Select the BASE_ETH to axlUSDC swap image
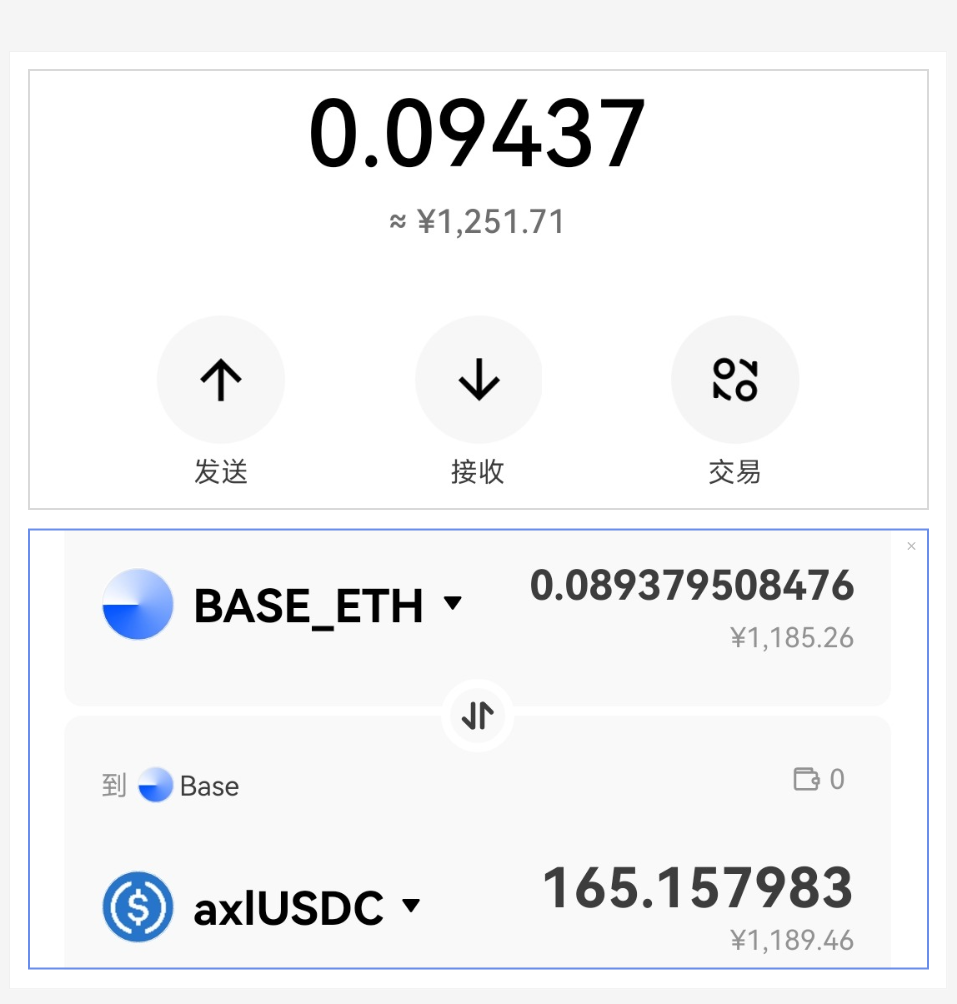The width and height of the screenshot is (957, 1004). tap(478, 748)
